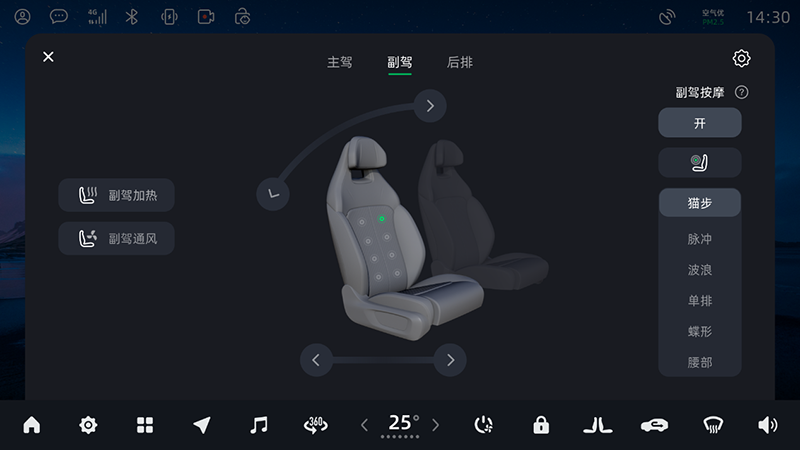Turn on 副驾通风 seat ventilation
Screen dimensions: 800x450
(x=117, y=238)
